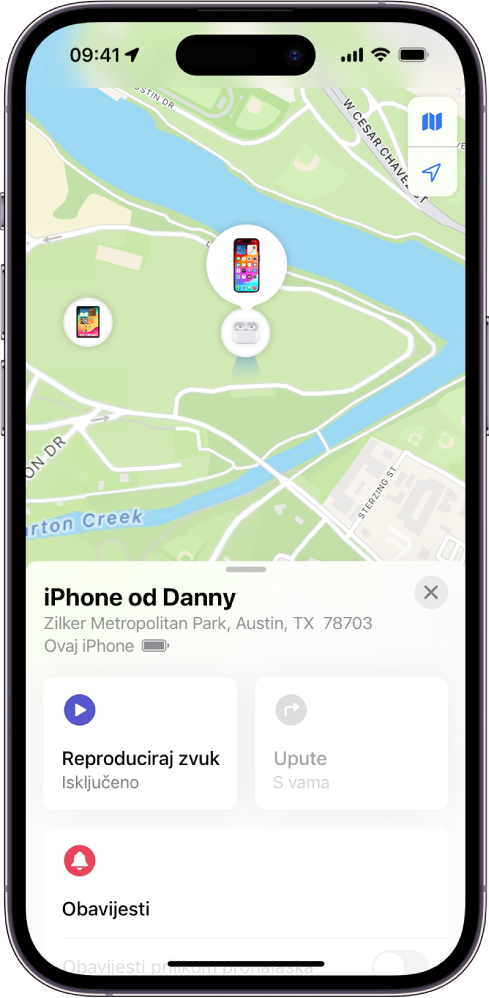This screenshot has width=489, height=998.
Task: Tap the sheet grabber handle above the title
Action: [x=246, y=569]
